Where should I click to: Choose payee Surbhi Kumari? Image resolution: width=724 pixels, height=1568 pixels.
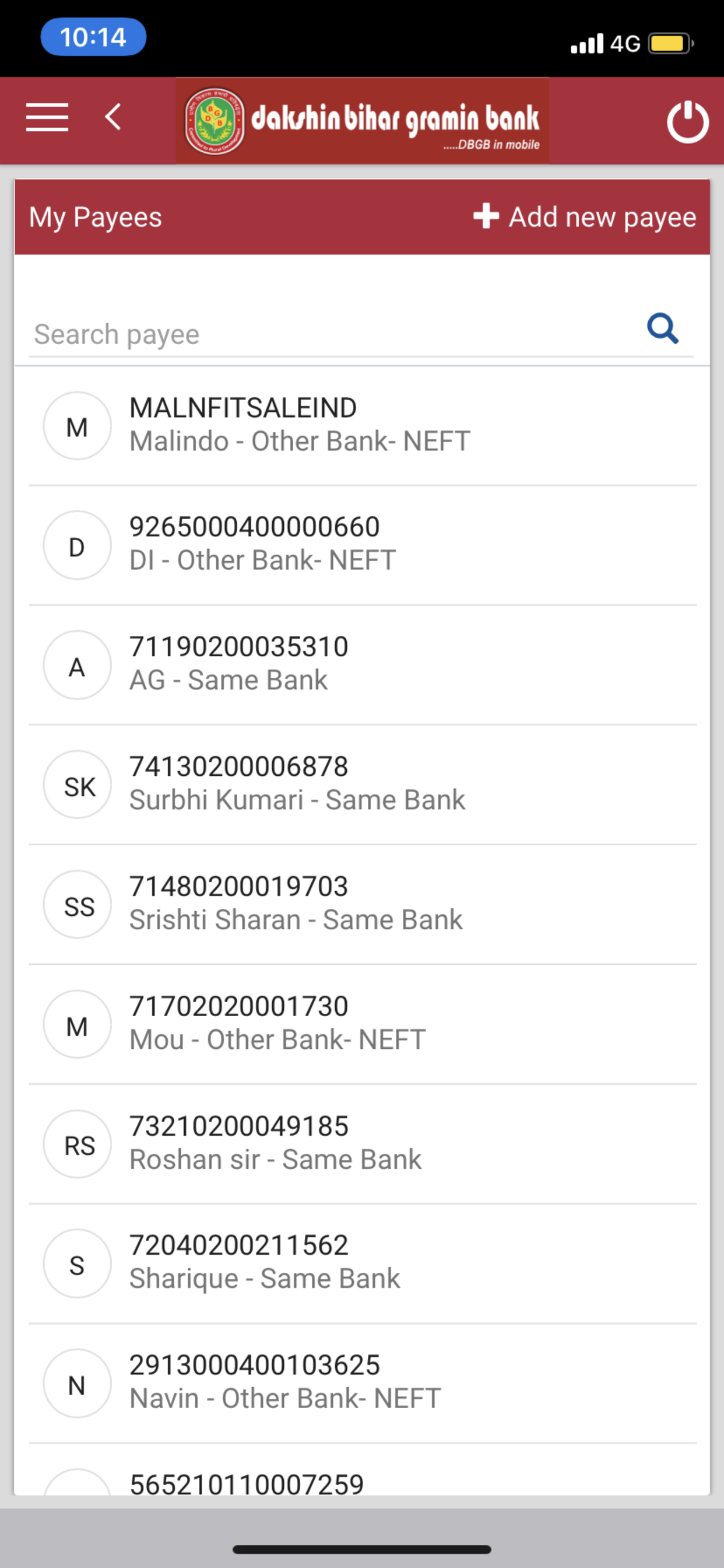[x=363, y=784]
